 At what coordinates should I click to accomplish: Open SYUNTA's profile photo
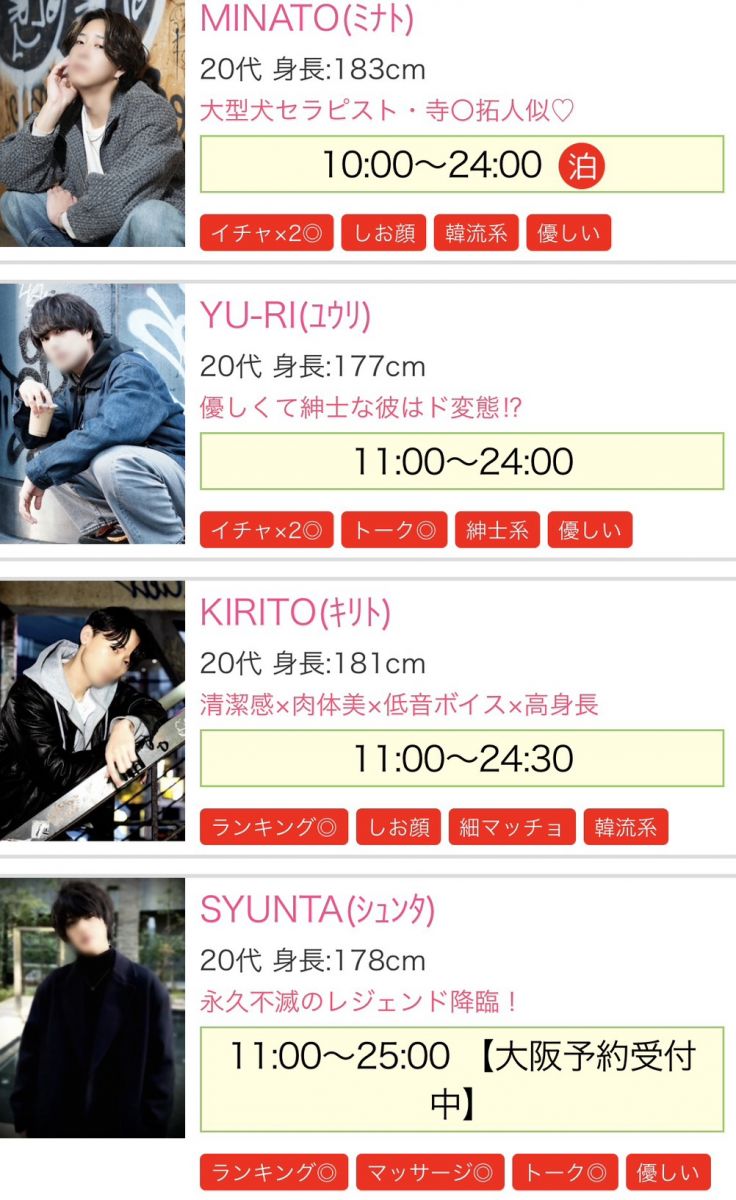coord(92,1008)
